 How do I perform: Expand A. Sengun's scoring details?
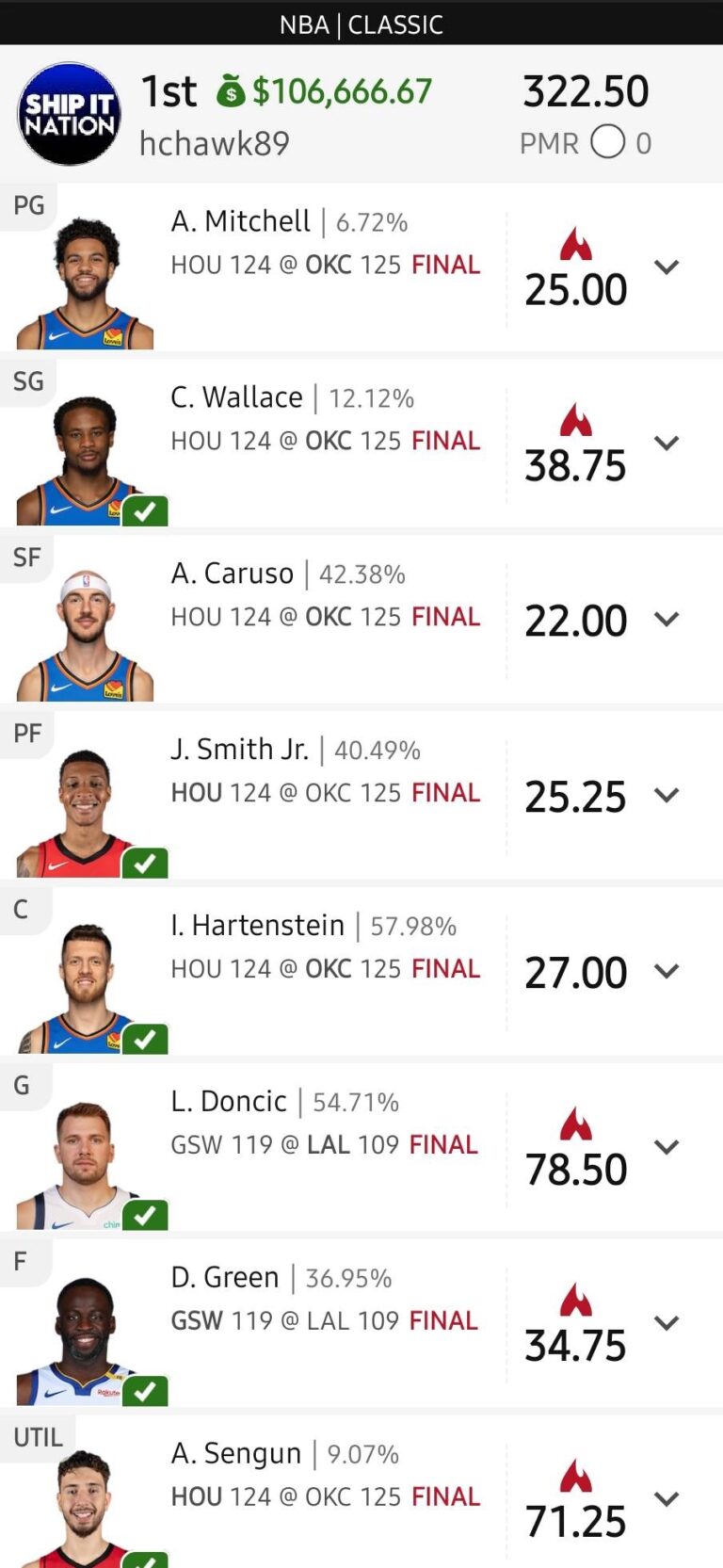(667, 1499)
